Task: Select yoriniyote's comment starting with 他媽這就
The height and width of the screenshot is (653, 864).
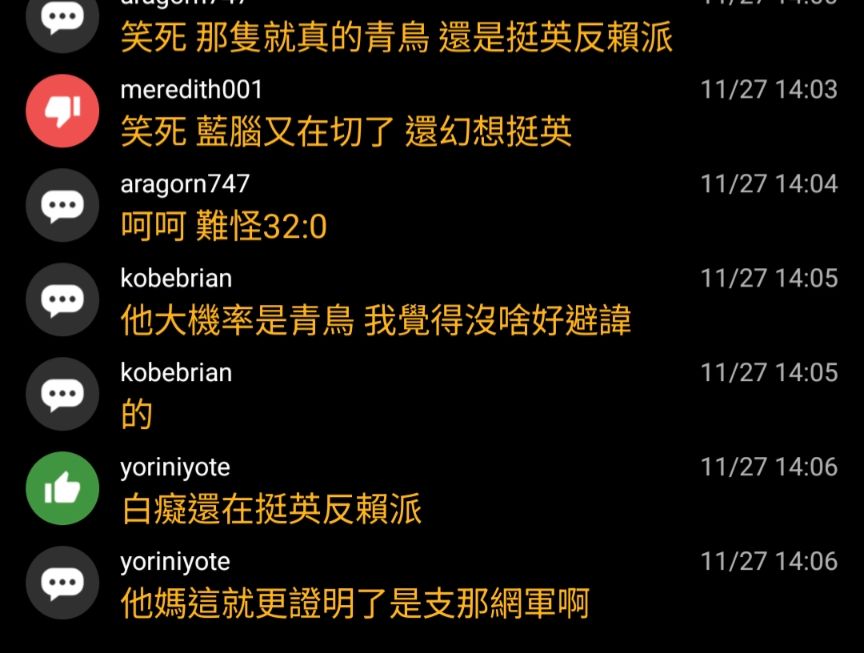Action: tap(355, 603)
